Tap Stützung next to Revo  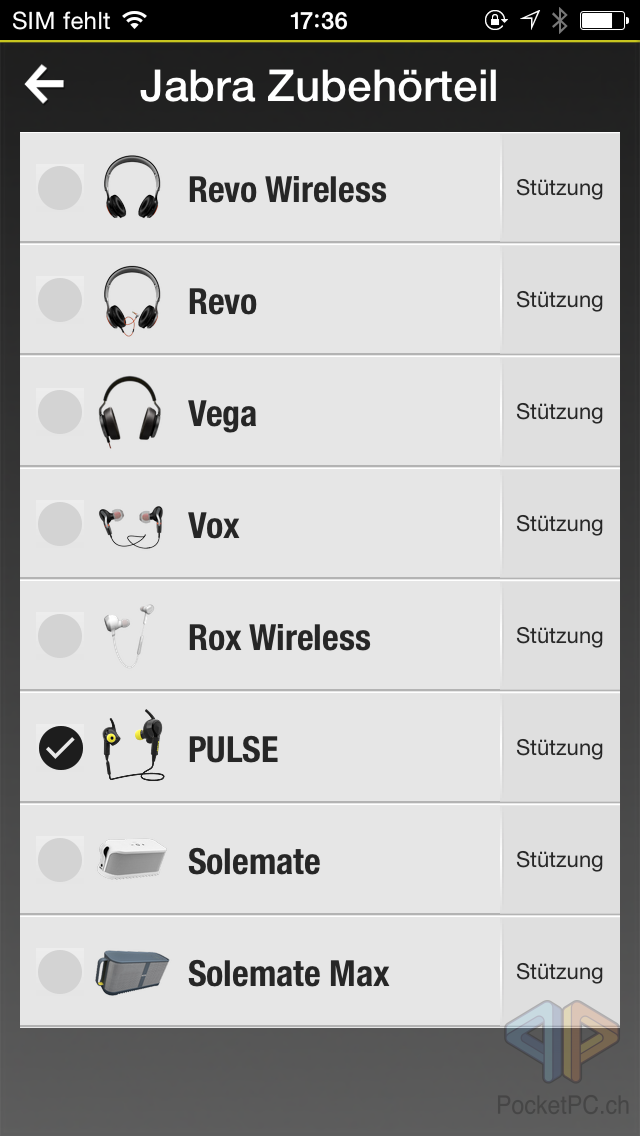coord(560,300)
